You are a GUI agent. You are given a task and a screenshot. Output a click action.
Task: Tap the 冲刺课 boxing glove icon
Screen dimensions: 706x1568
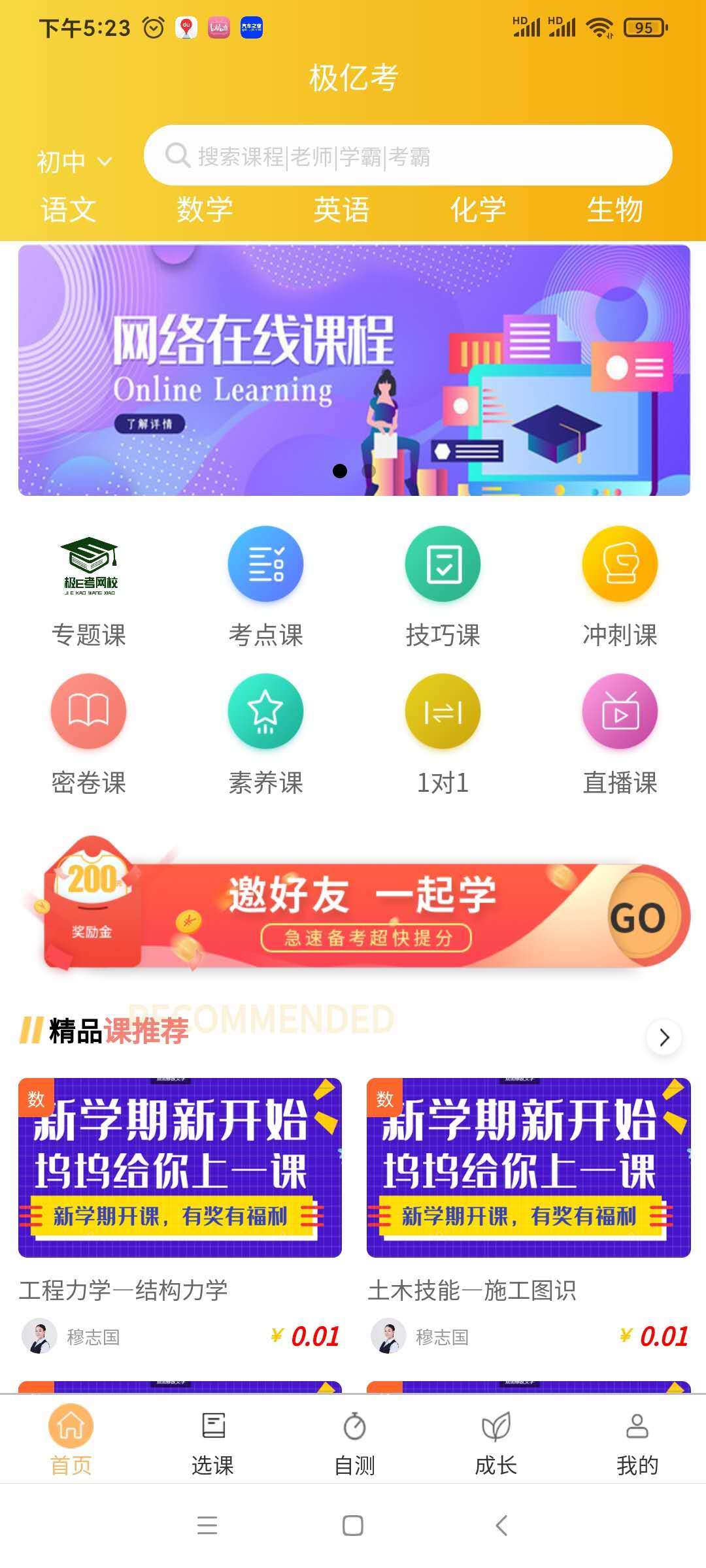(x=619, y=564)
